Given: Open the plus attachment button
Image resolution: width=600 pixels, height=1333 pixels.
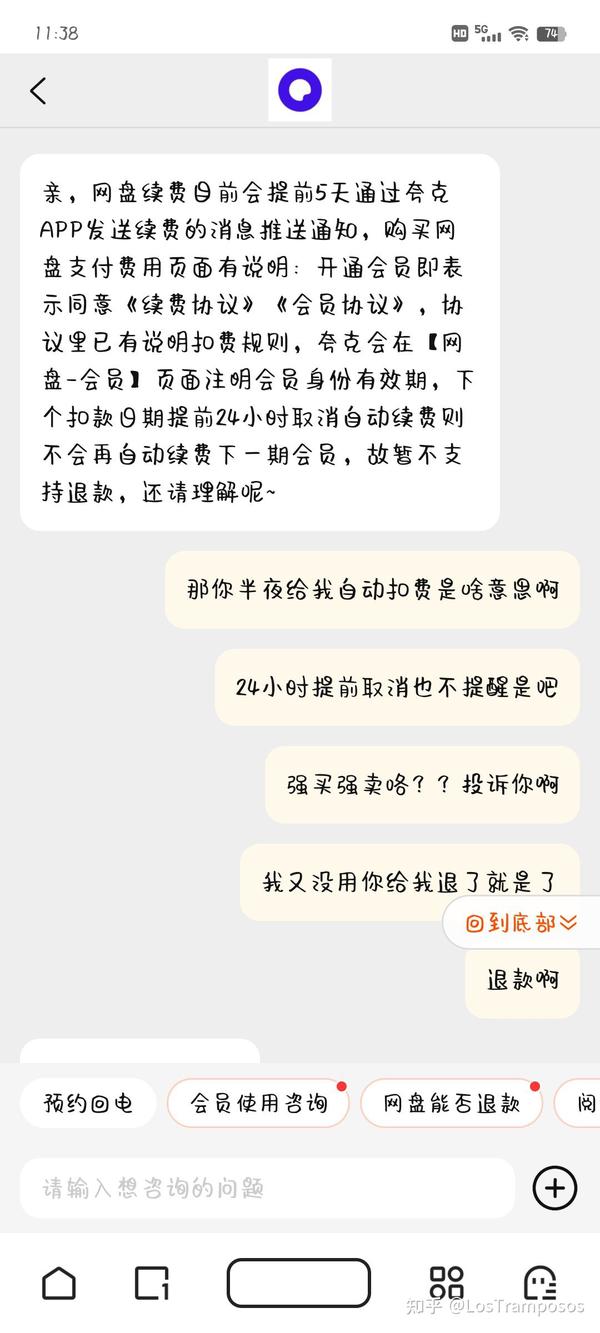Looking at the screenshot, I should tap(555, 1188).
